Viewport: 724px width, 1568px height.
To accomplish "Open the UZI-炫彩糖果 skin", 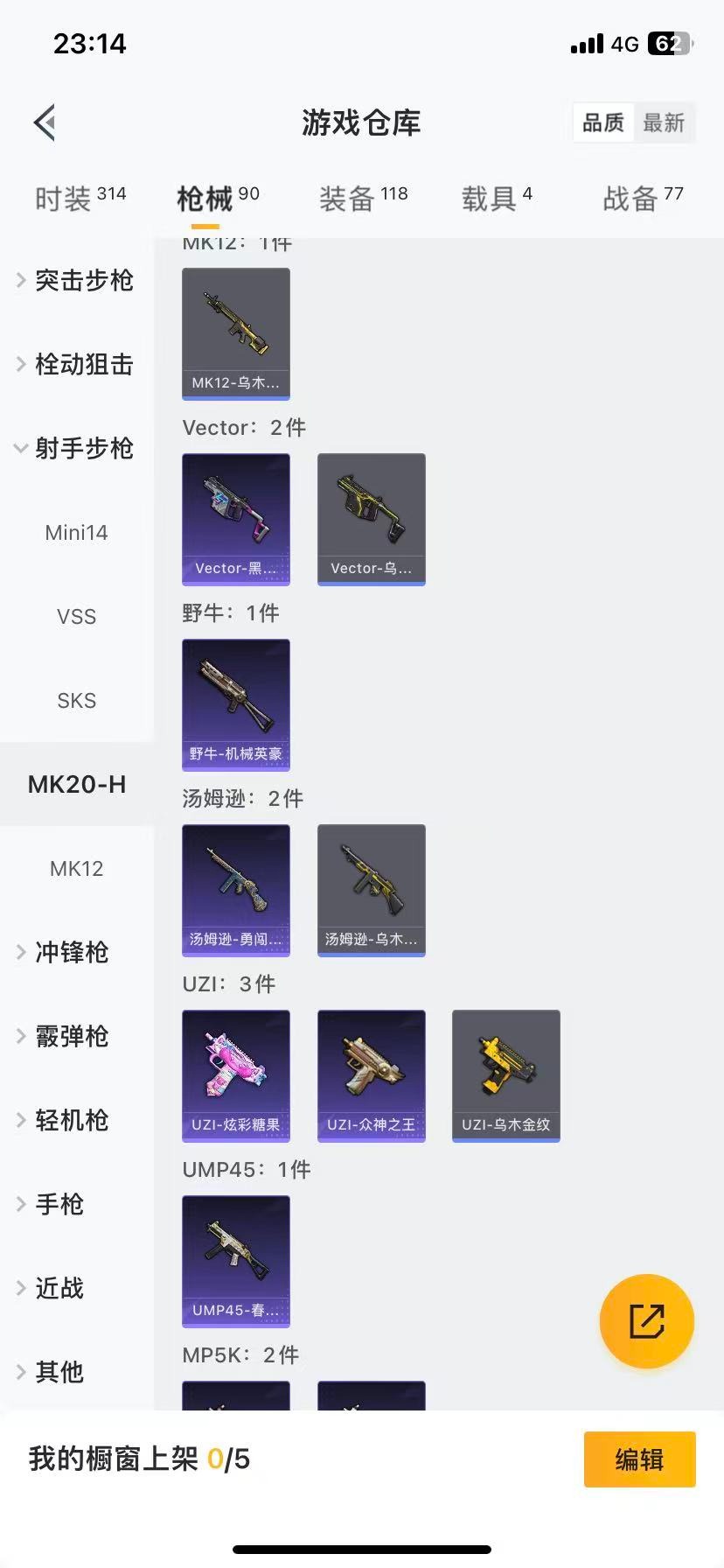I will tap(236, 1074).
